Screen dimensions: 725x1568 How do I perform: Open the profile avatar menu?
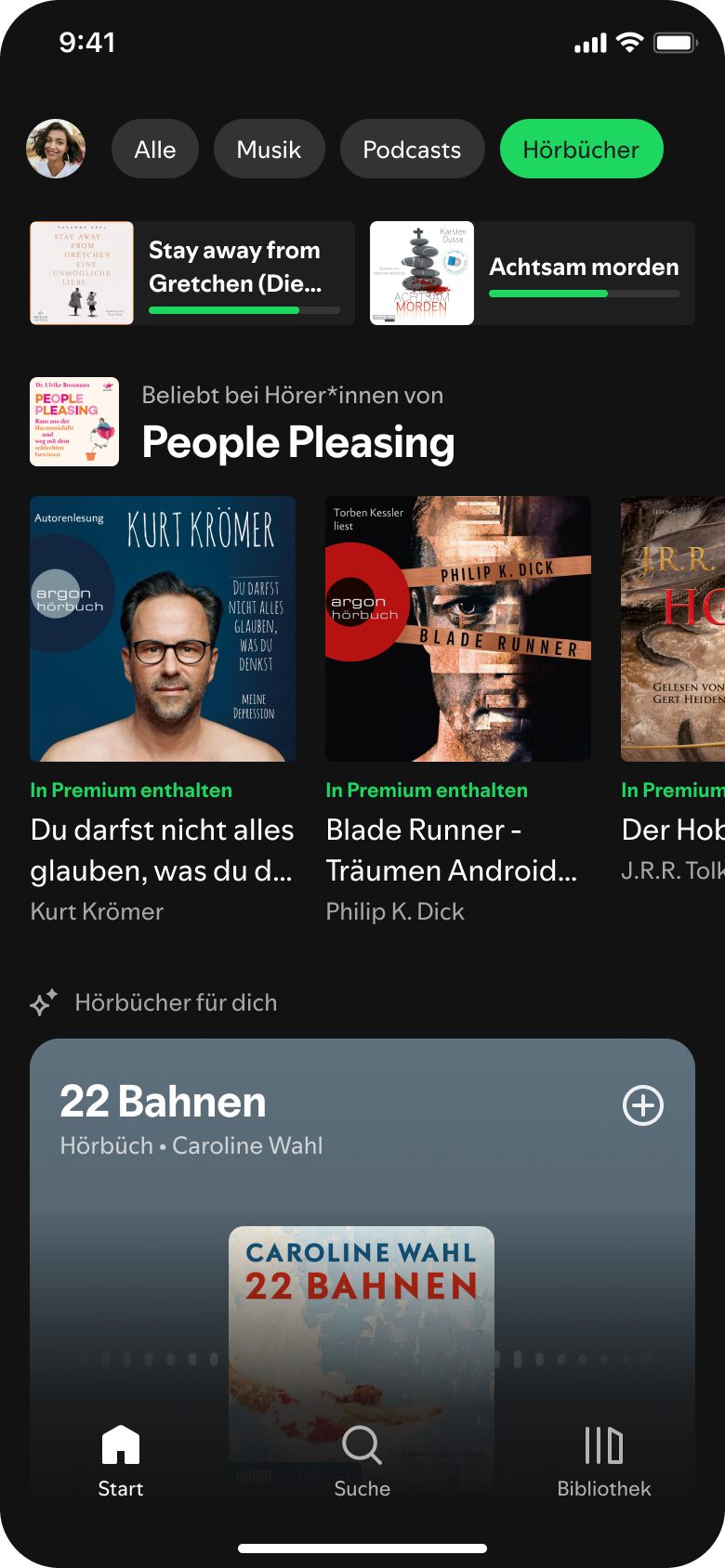[x=56, y=149]
